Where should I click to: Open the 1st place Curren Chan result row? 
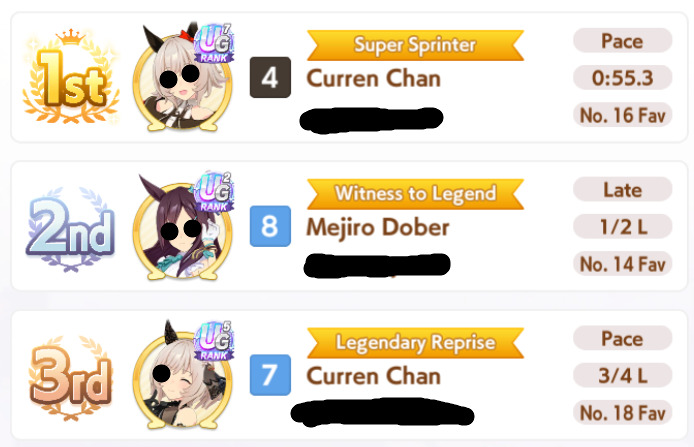(x=349, y=78)
